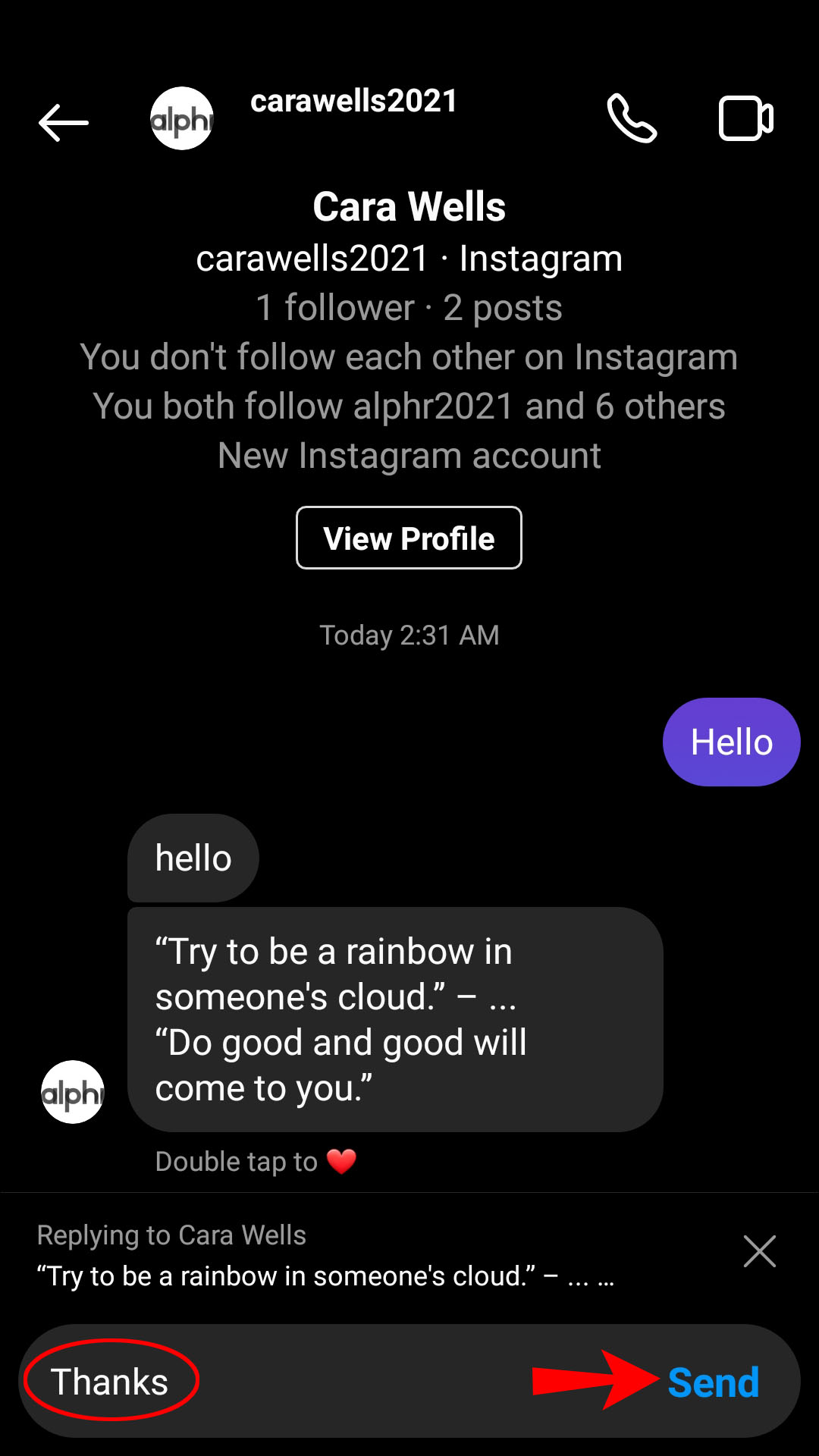Viewport: 819px width, 1456px height.
Task: Click the alphr avatar next to the quote
Action: point(72,1092)
